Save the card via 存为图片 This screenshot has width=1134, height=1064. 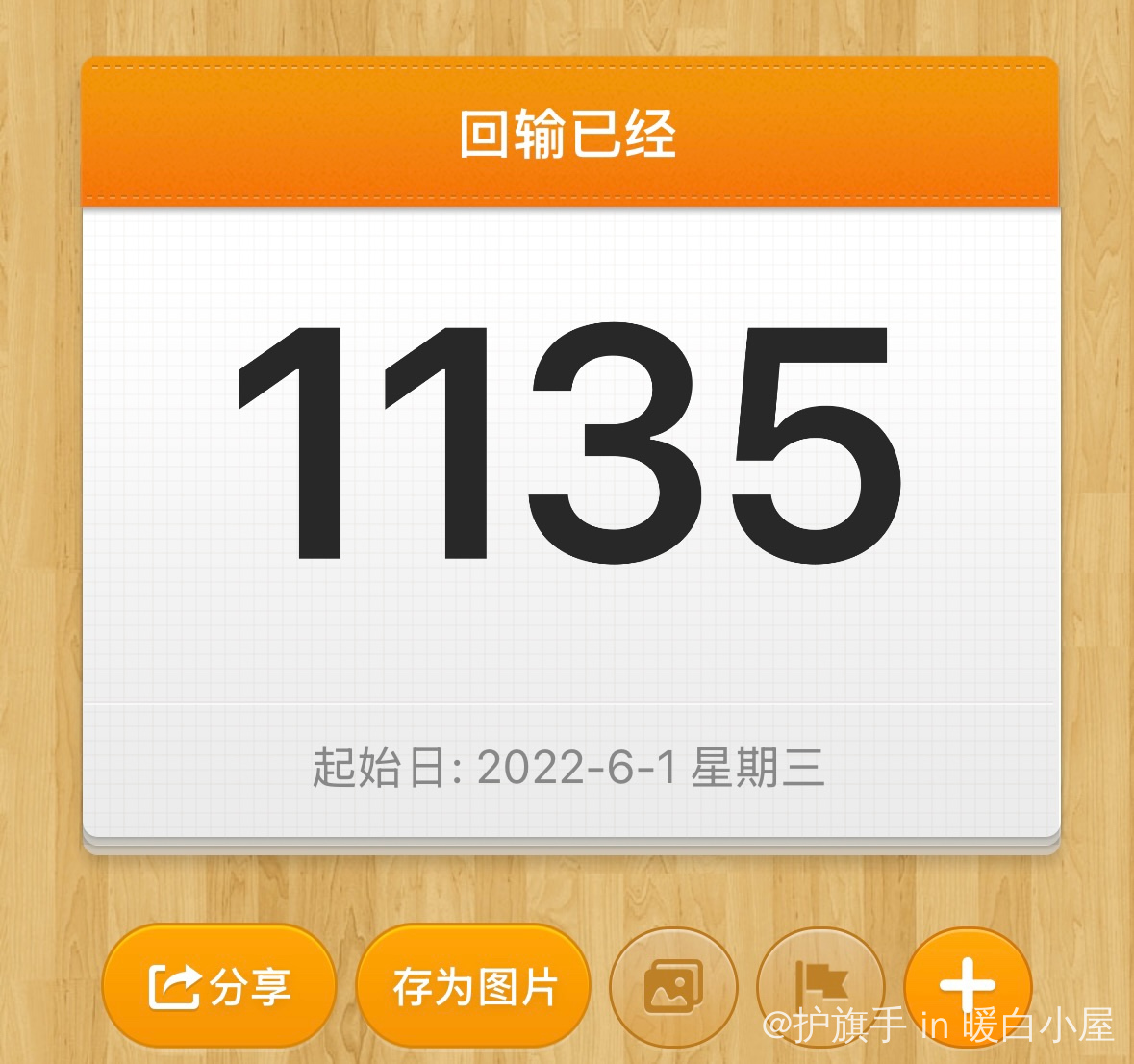(x=472, y=987)
